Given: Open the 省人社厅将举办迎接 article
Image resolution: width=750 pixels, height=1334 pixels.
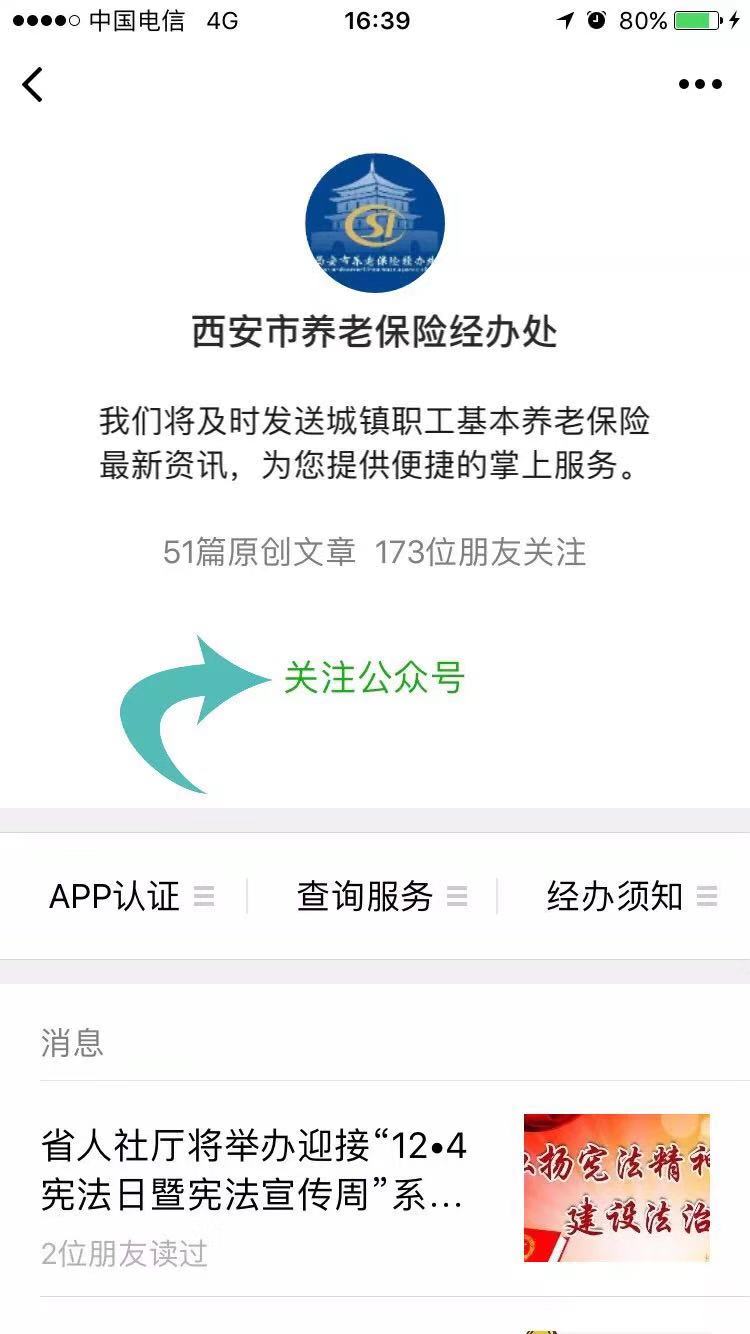Looking at the screenshot, I should point(255,1170).
